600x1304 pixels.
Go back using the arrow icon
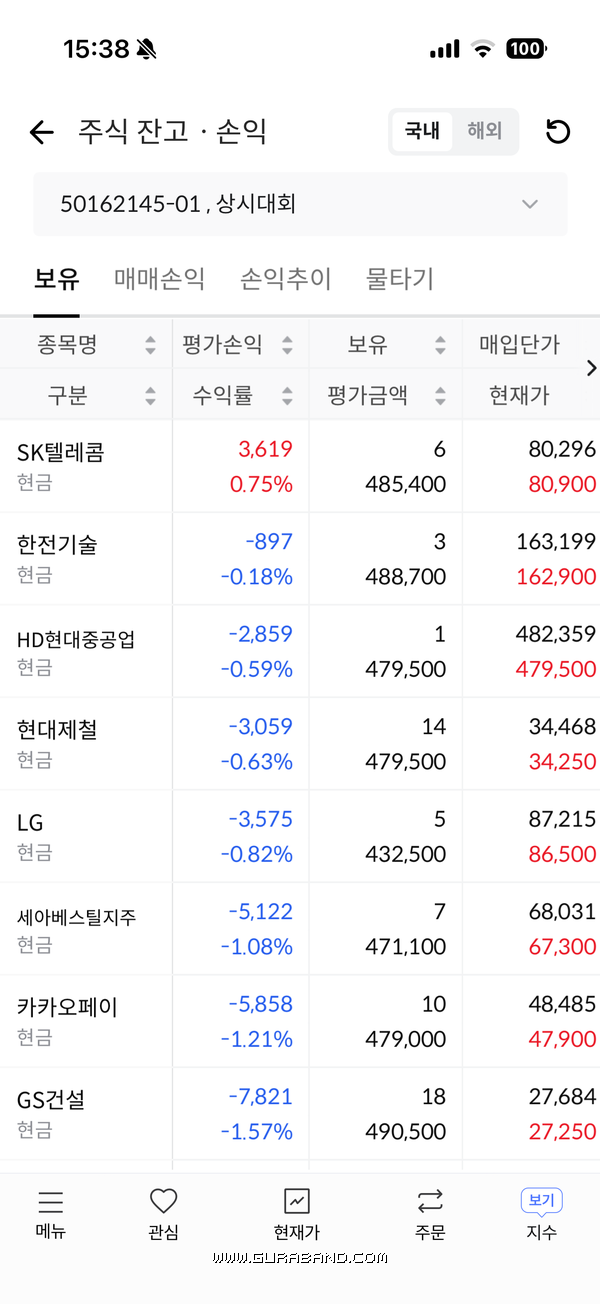41,132
